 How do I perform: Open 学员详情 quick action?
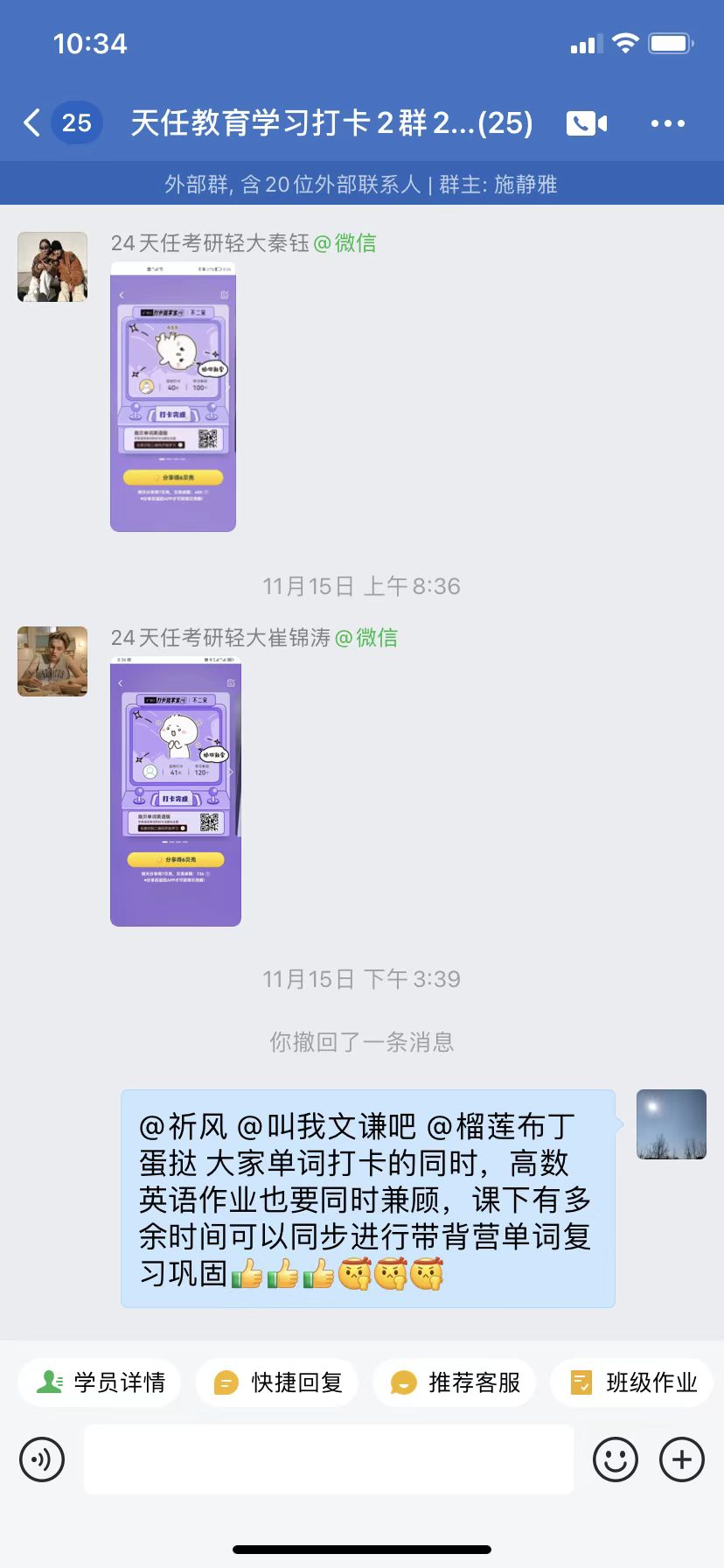(100, 1382)
